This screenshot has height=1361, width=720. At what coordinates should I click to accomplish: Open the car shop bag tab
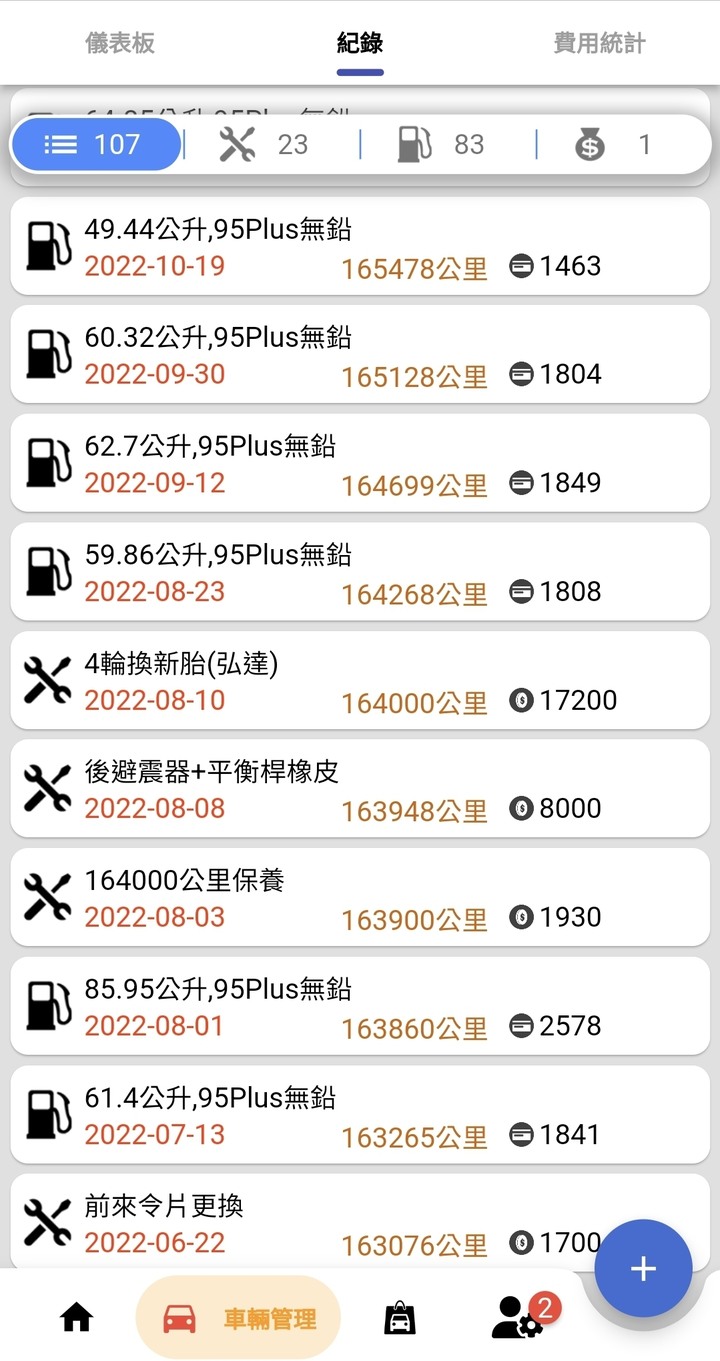pyautogui.click(x=400, y=1319)
